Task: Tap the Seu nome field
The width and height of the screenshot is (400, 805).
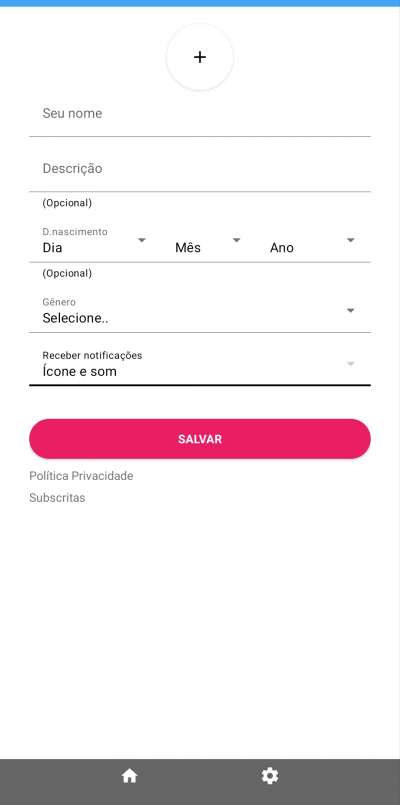Action: 200,114
